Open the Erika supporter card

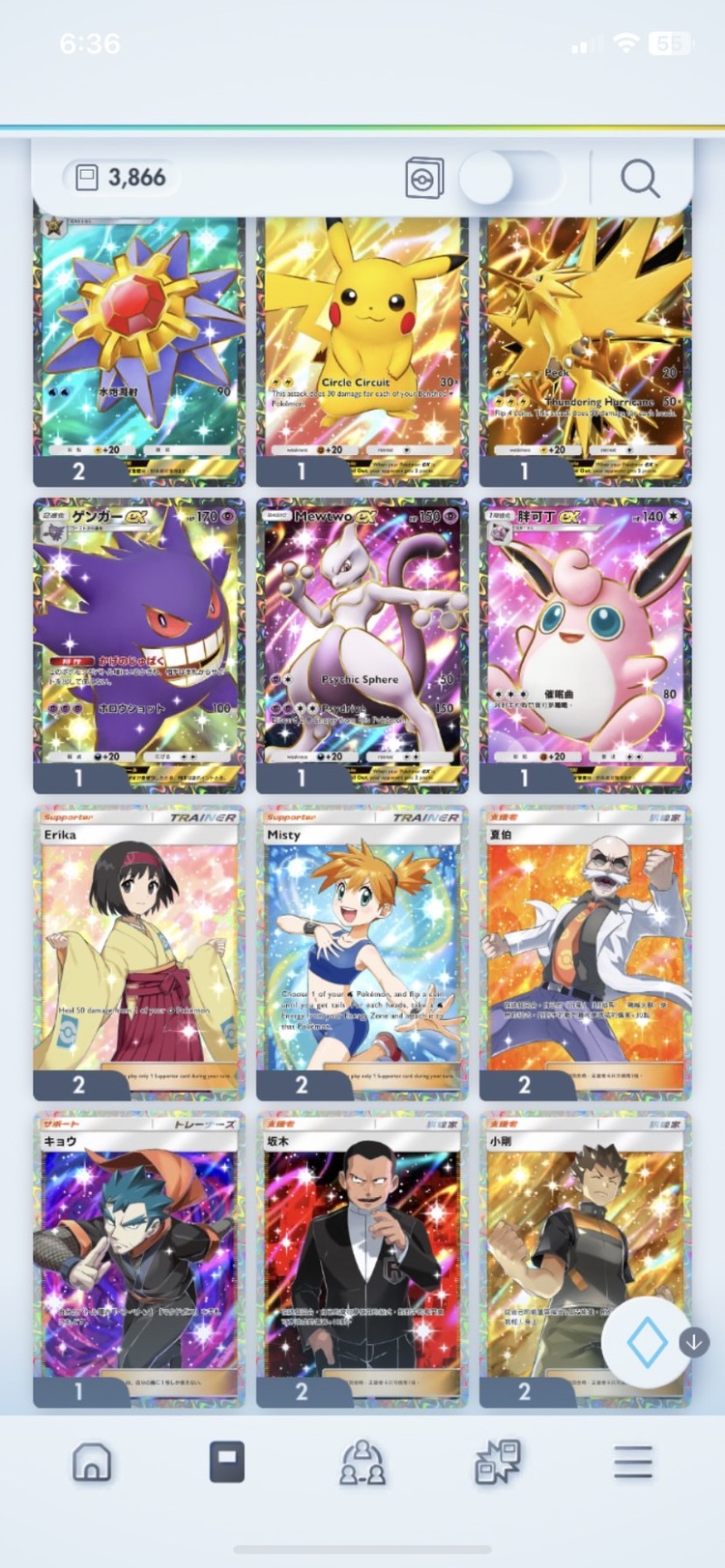pos(139,947)
